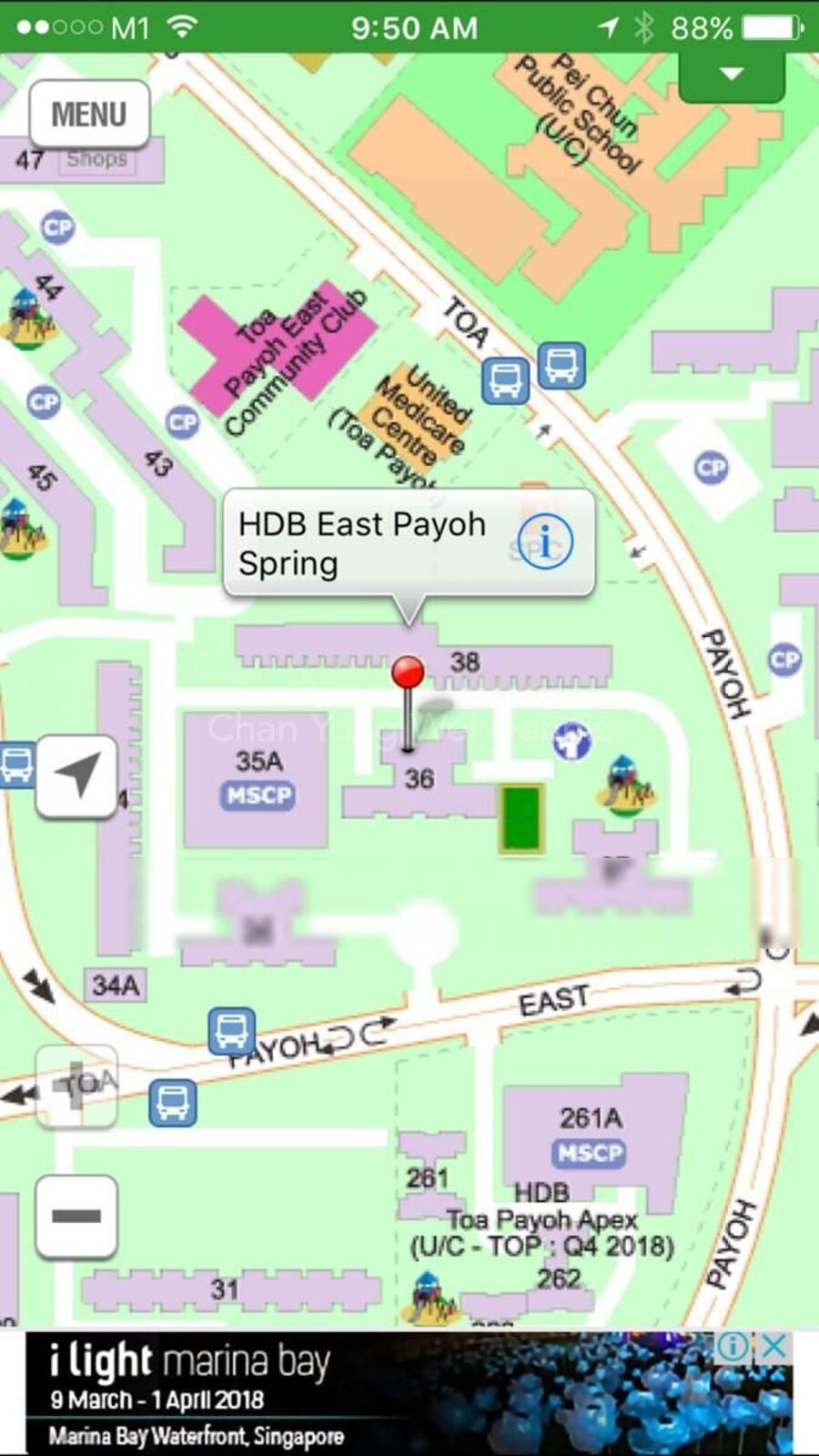Close the i light marina bay ad
Image resolution: width=819 pixels, height=1456 pixels.
point(774,1346)
